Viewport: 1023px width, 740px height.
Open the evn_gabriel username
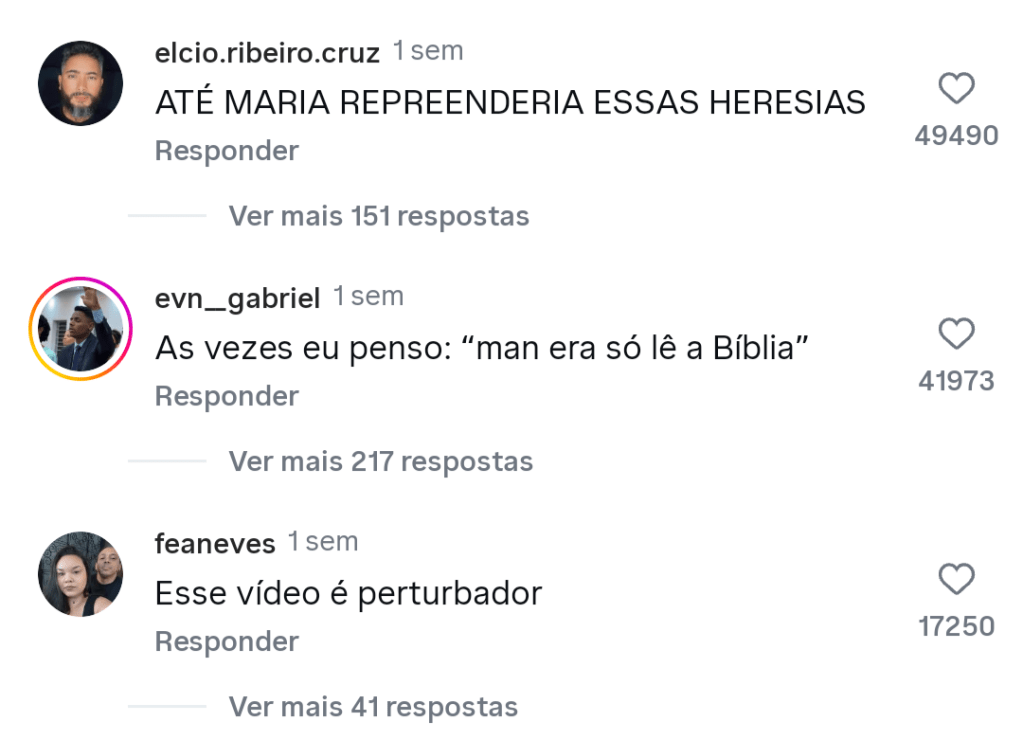238,298
